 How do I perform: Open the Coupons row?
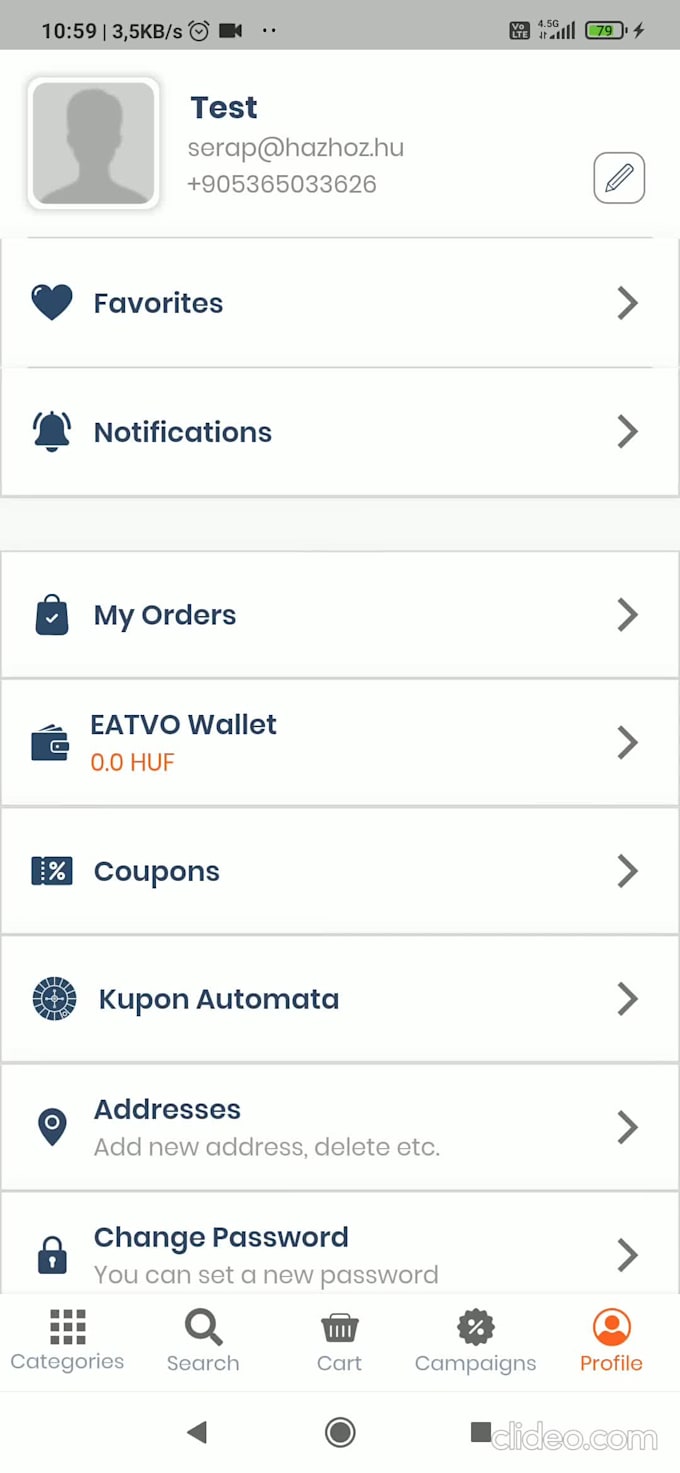pos(340,870)
